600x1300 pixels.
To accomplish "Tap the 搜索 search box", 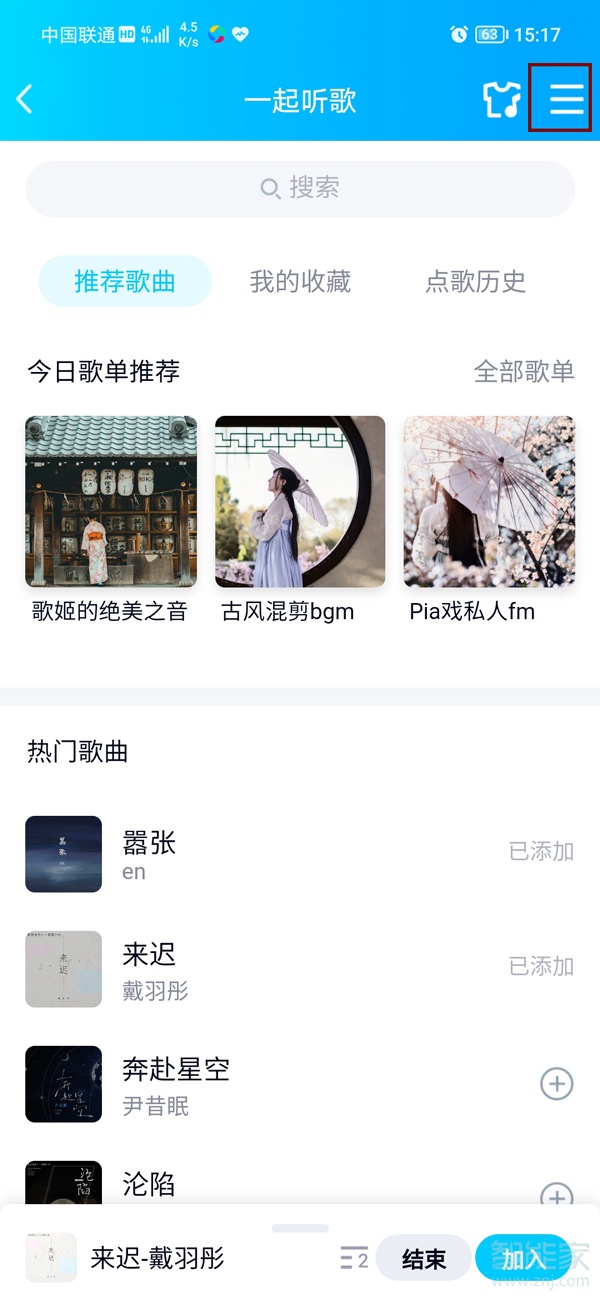I will click(300, 188).
